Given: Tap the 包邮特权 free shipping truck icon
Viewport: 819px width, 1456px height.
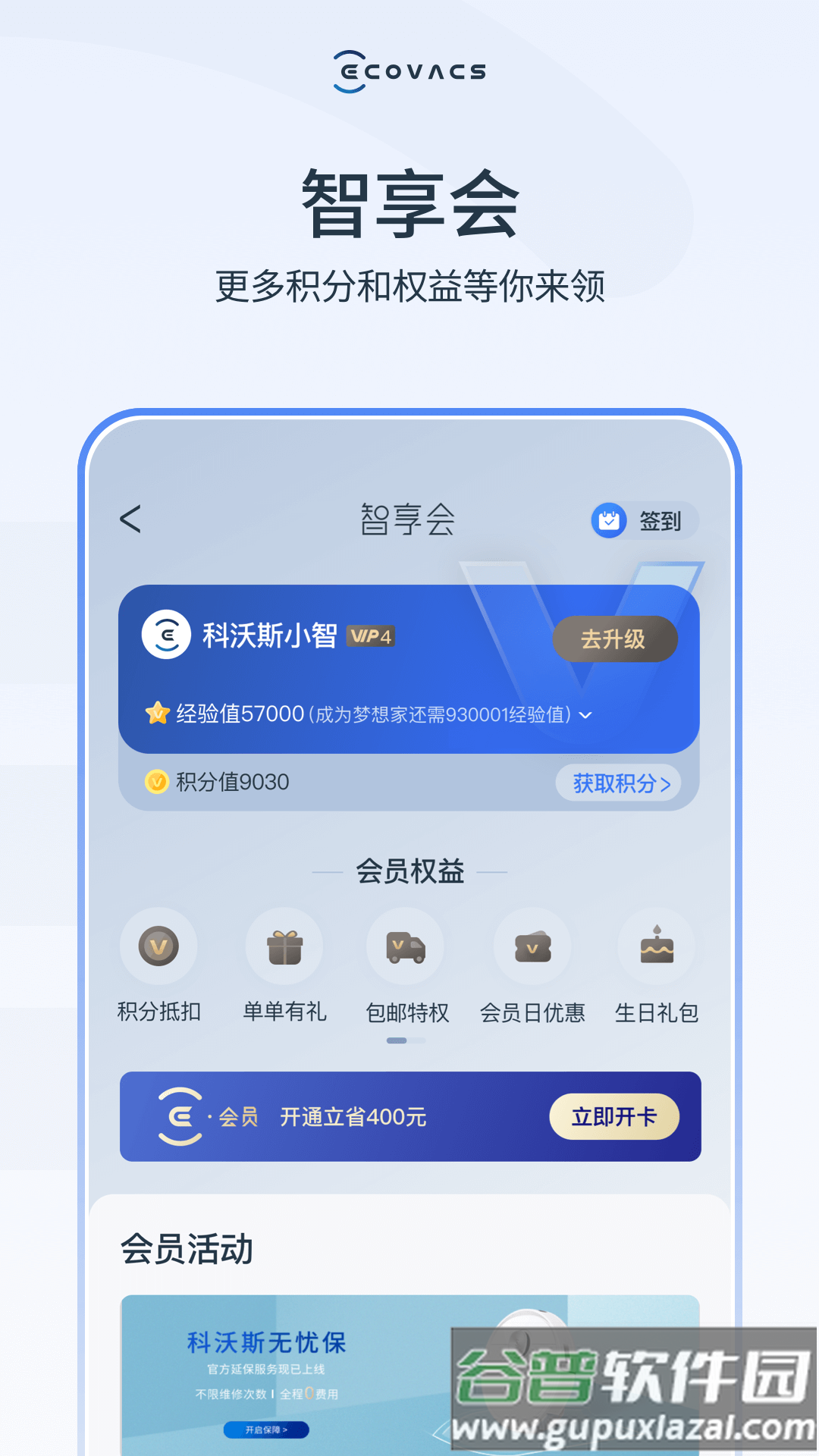Looking at the screenshot, I should pos(406,946).
